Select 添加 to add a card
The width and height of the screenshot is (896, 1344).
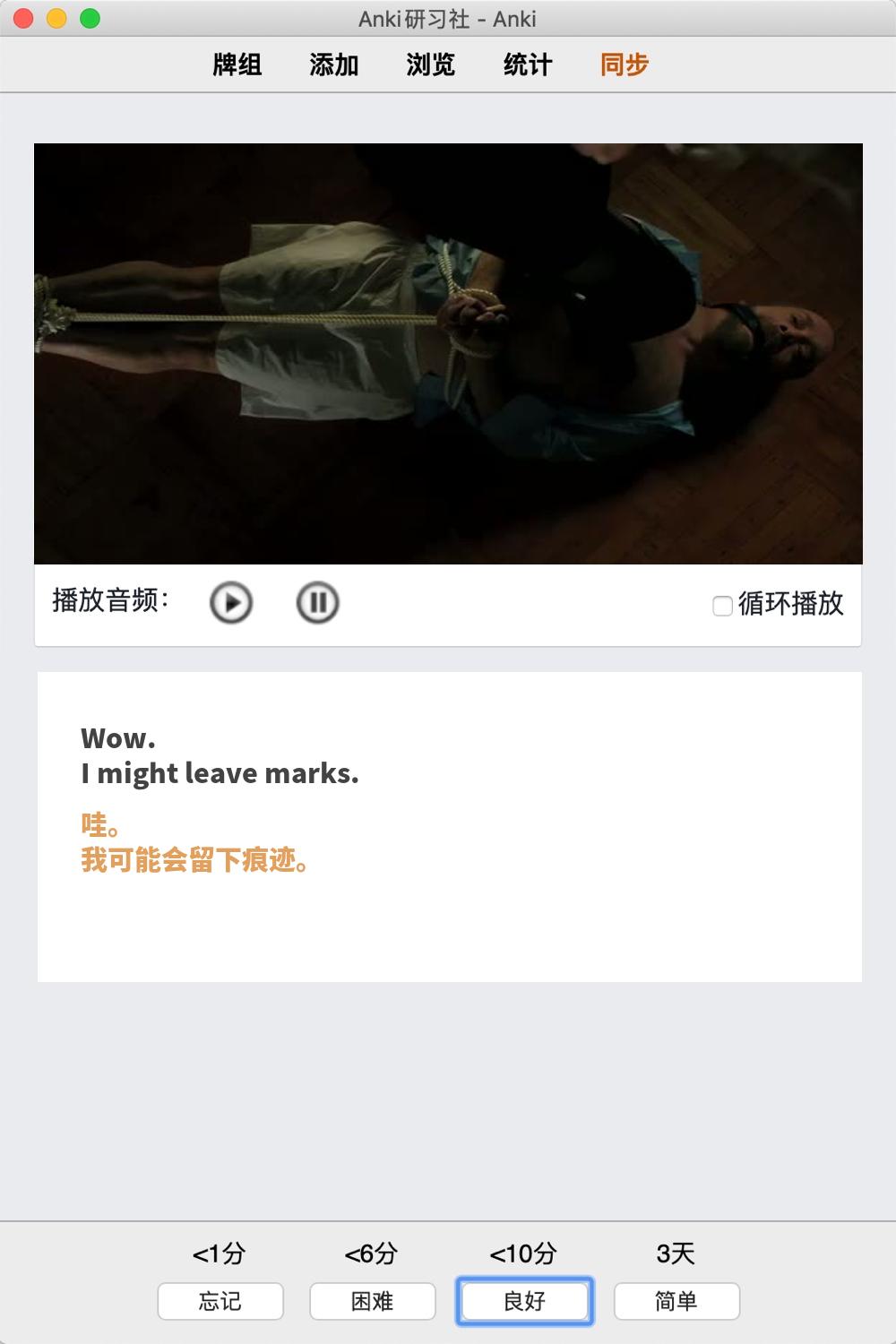[334, 65]
